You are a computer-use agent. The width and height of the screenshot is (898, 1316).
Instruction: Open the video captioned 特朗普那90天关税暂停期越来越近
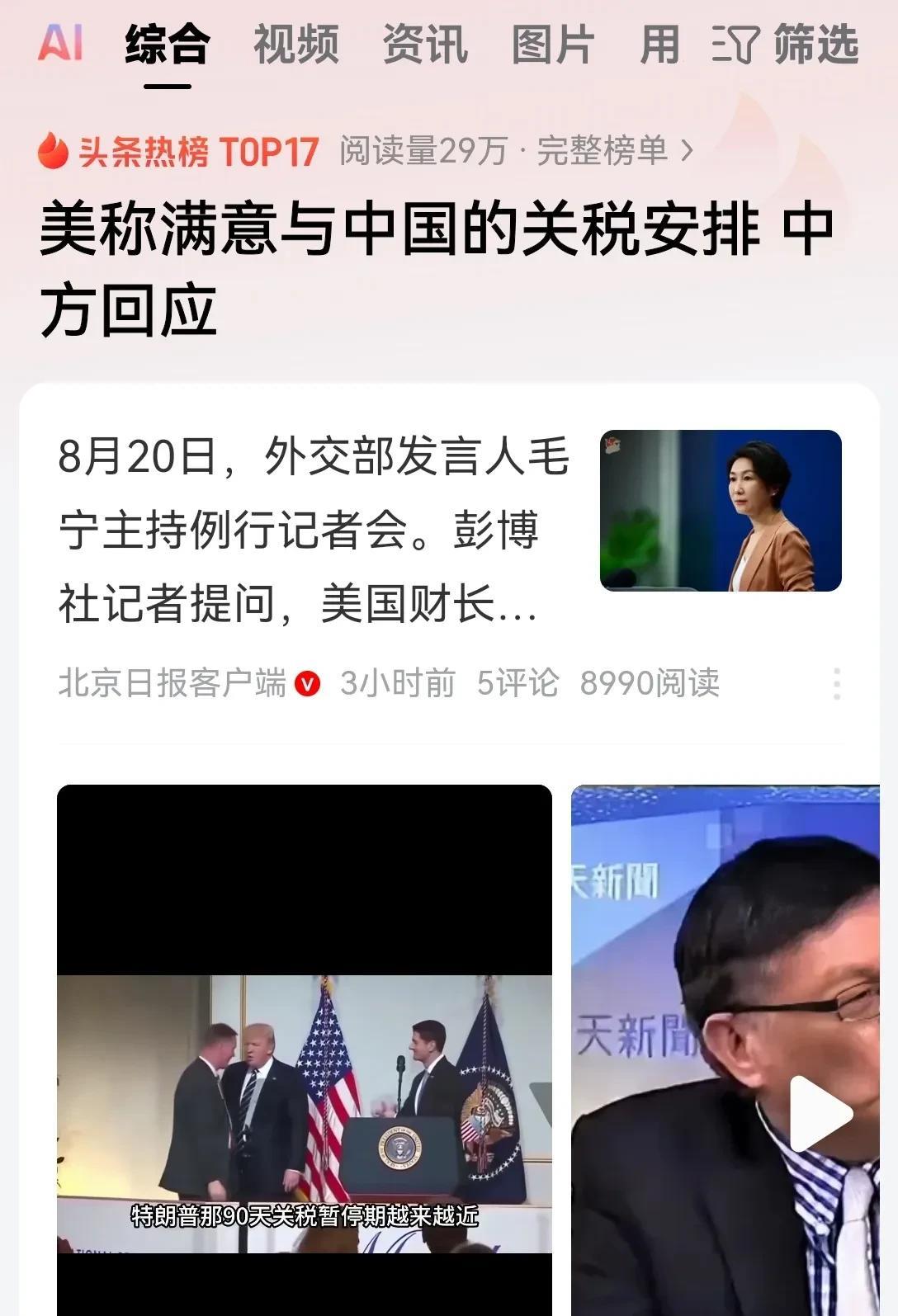pyautogui.click(x=304, y=1048)
